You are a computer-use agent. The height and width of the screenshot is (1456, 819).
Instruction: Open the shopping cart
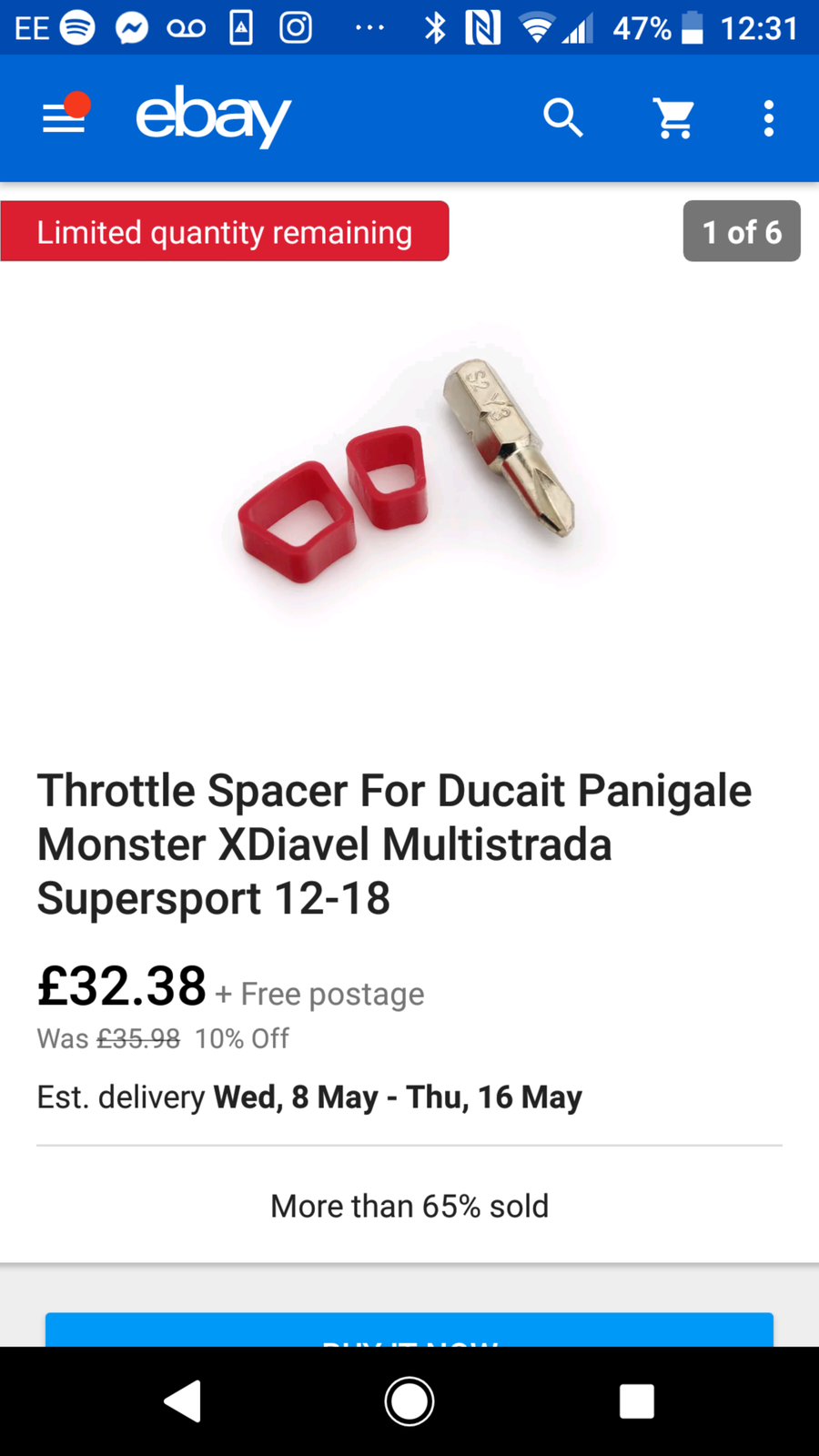pos(674,118)
